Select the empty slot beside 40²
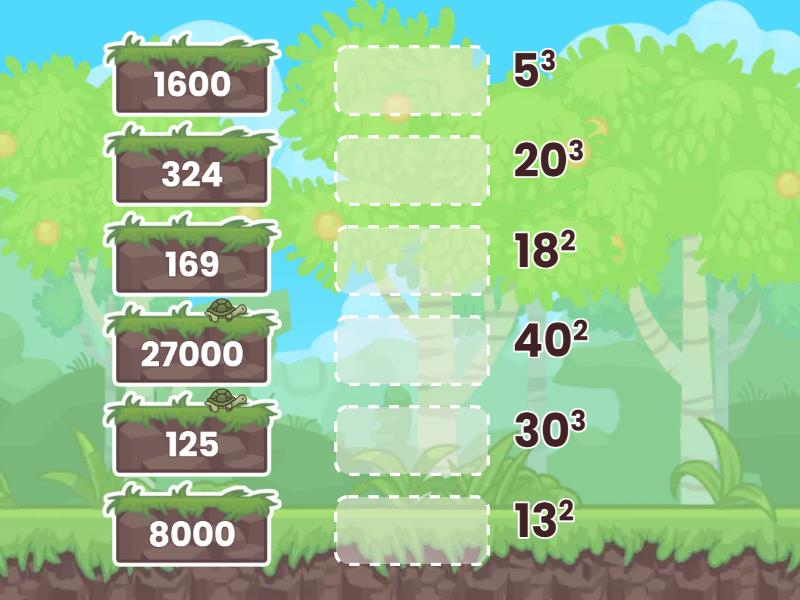 point(412,350)
